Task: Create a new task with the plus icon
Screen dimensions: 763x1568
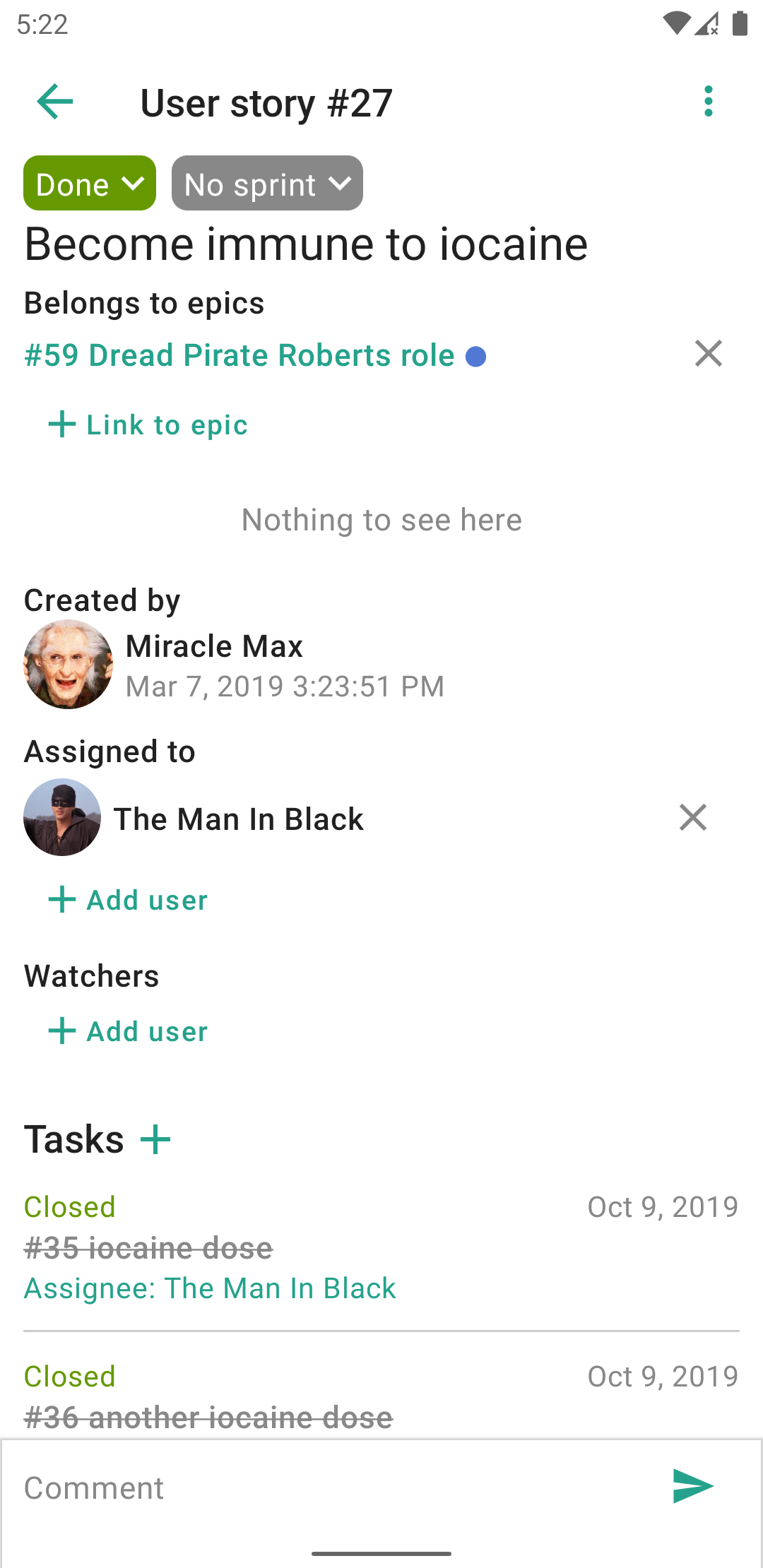Action: pos(155,1139)
